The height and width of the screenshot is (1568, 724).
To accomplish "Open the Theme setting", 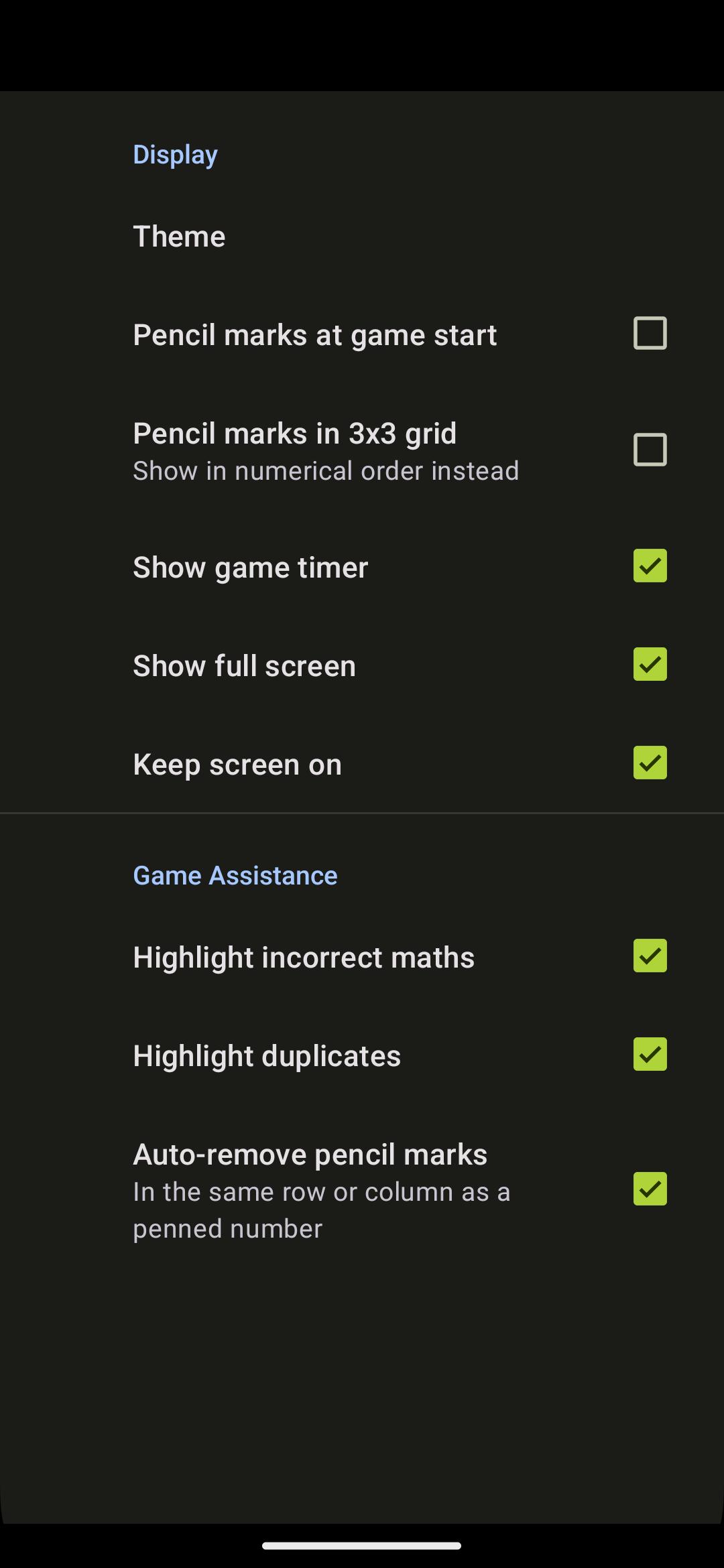I will 179,235.
